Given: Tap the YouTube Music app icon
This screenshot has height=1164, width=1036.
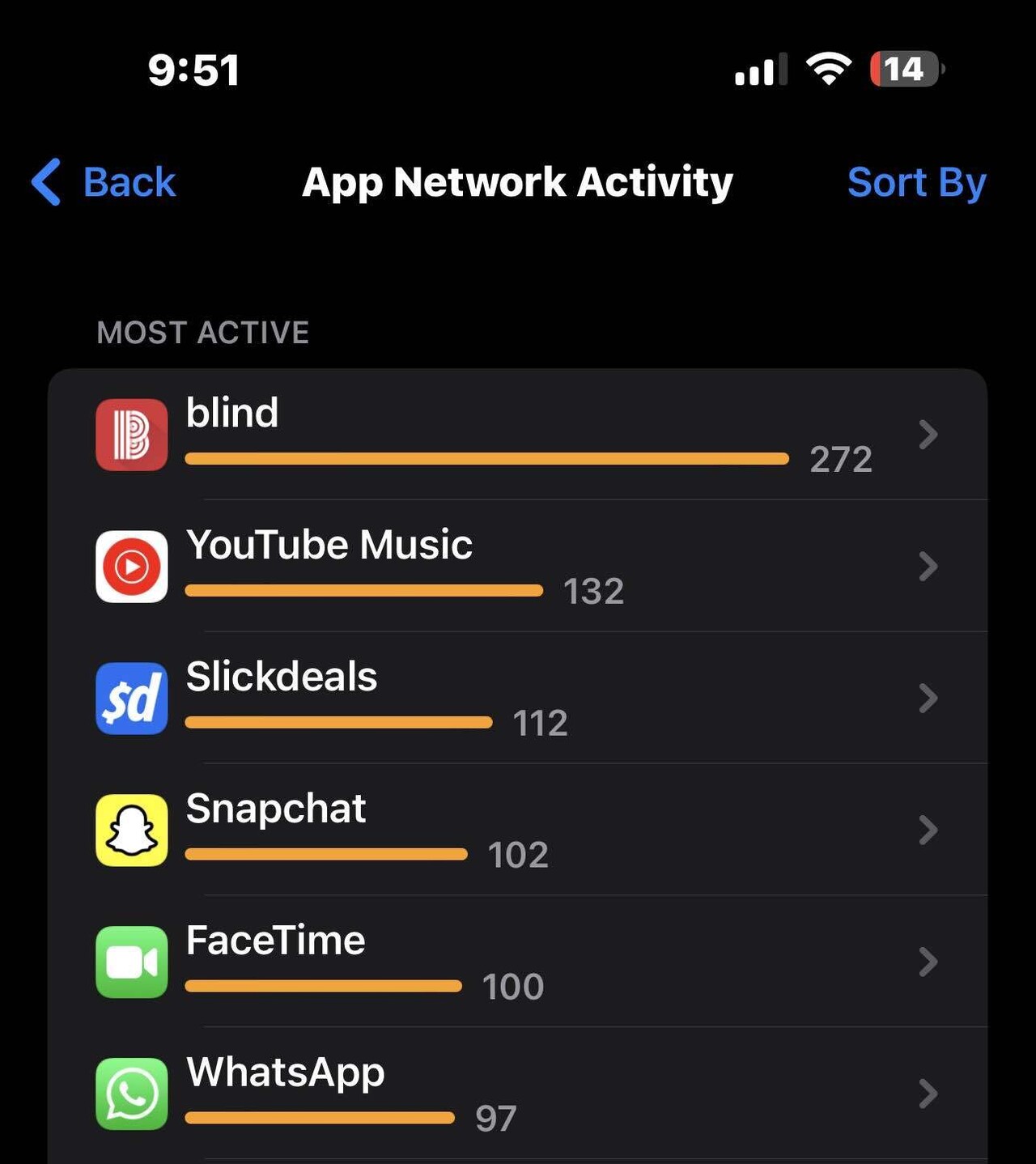Looking at the screenshot, I should click(131, 566).
